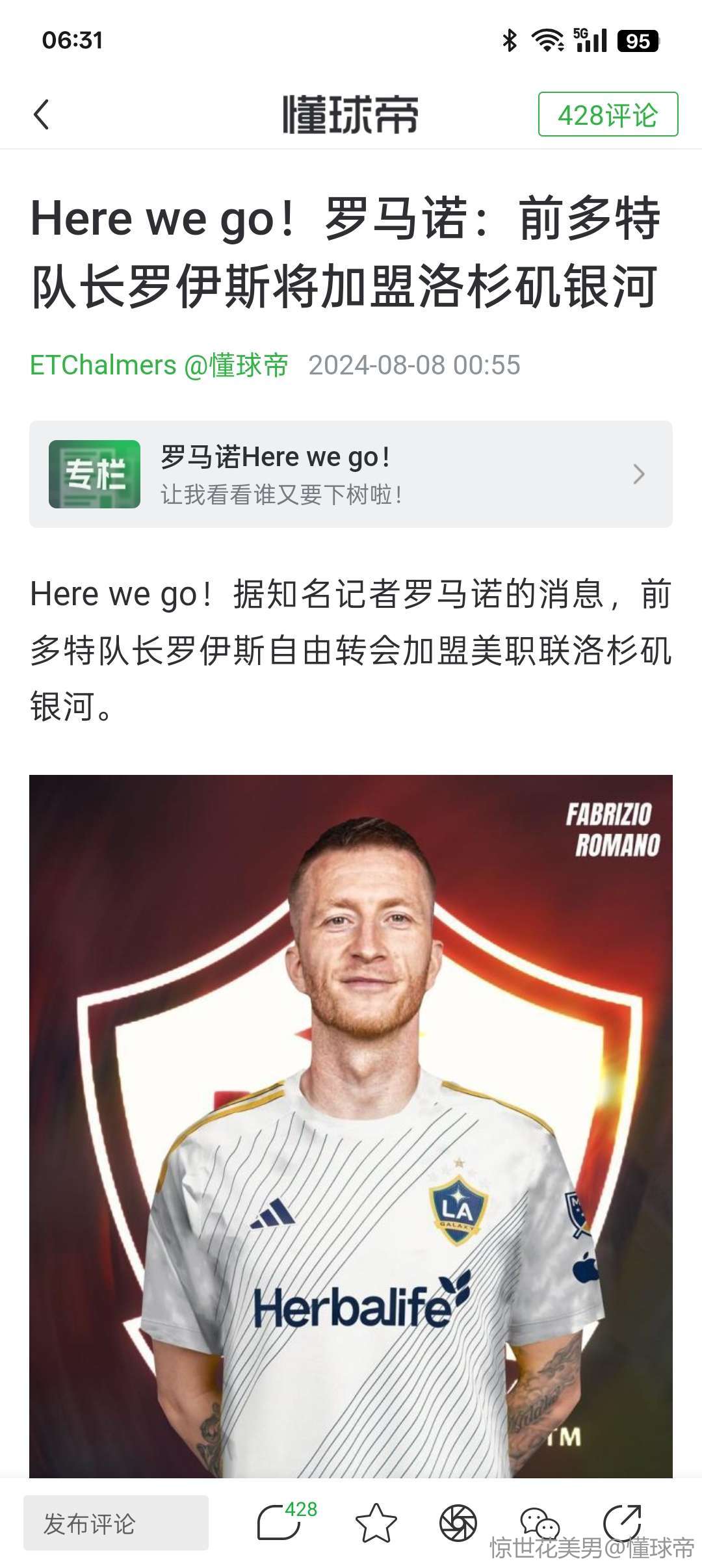Screen dimensions: 702x1568
Task: Tap the camera shutter screenshot icon
Action: (x=458, y=1523)
